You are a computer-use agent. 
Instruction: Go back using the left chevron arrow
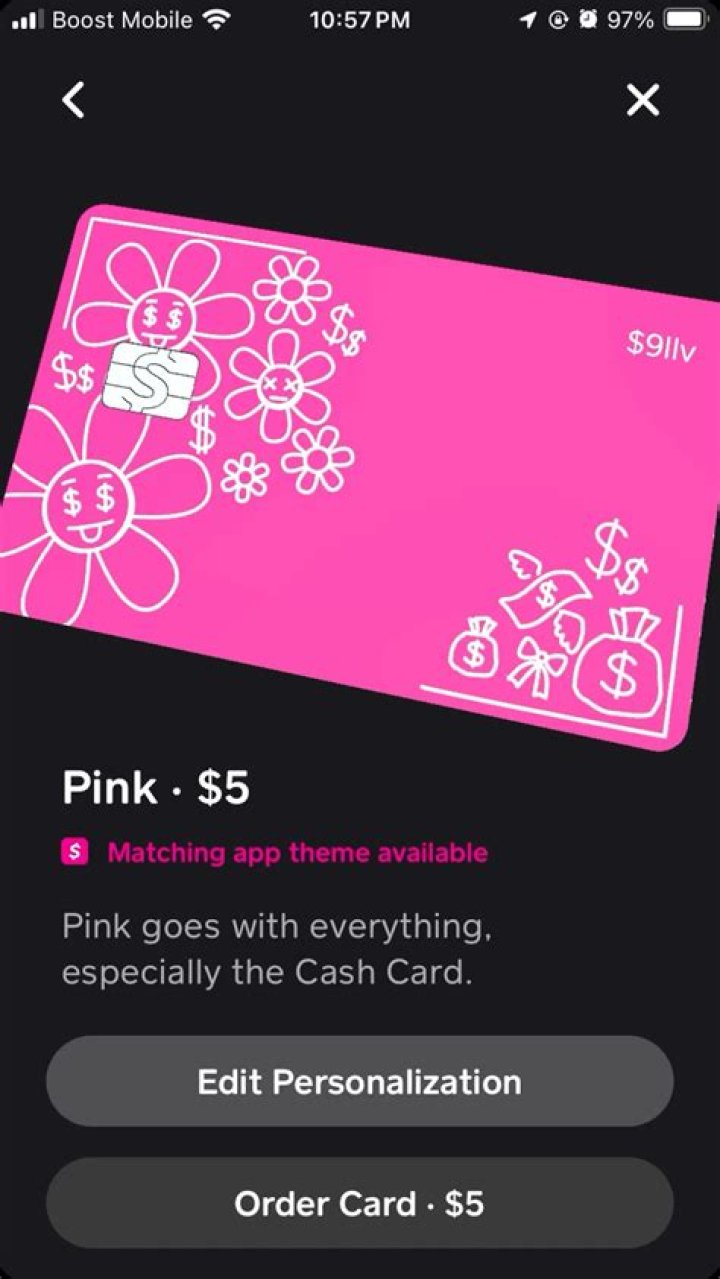[x=72, y=100]
